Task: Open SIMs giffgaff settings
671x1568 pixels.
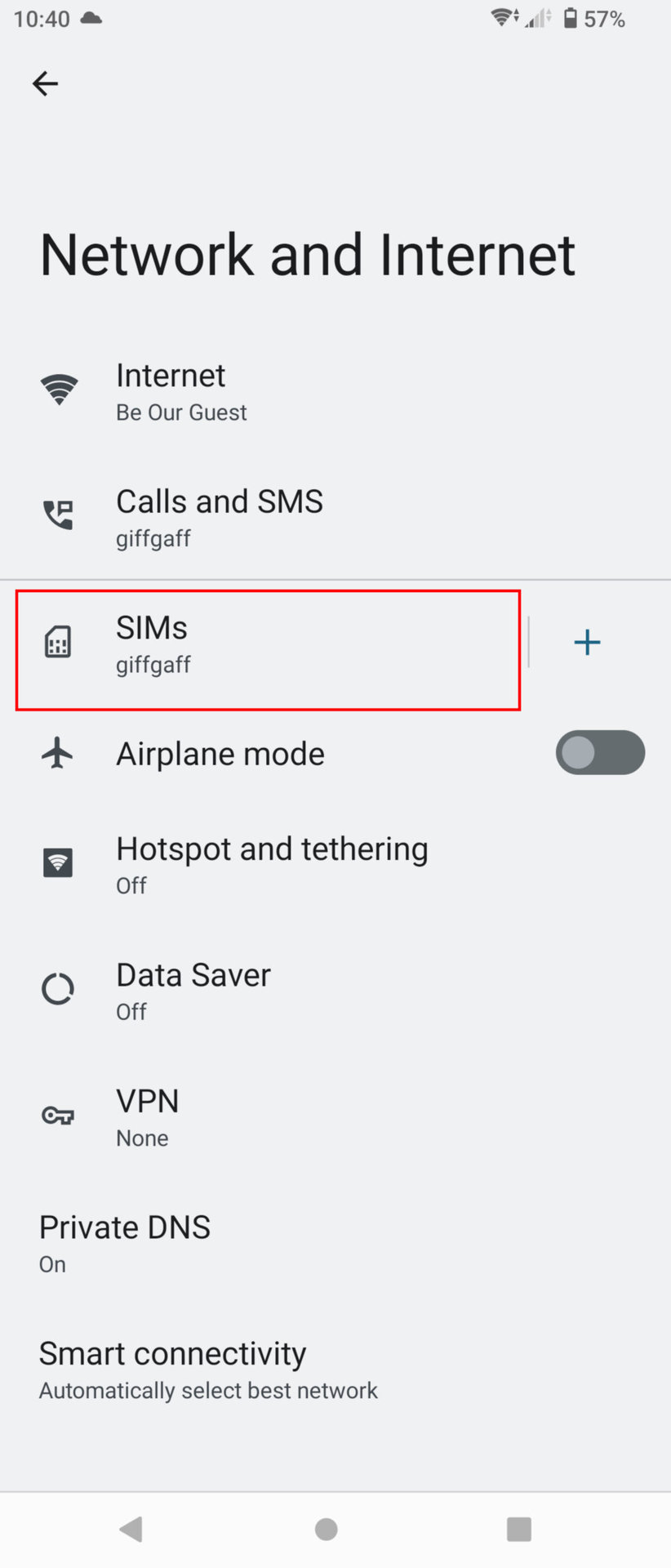Action: point(268,645)
